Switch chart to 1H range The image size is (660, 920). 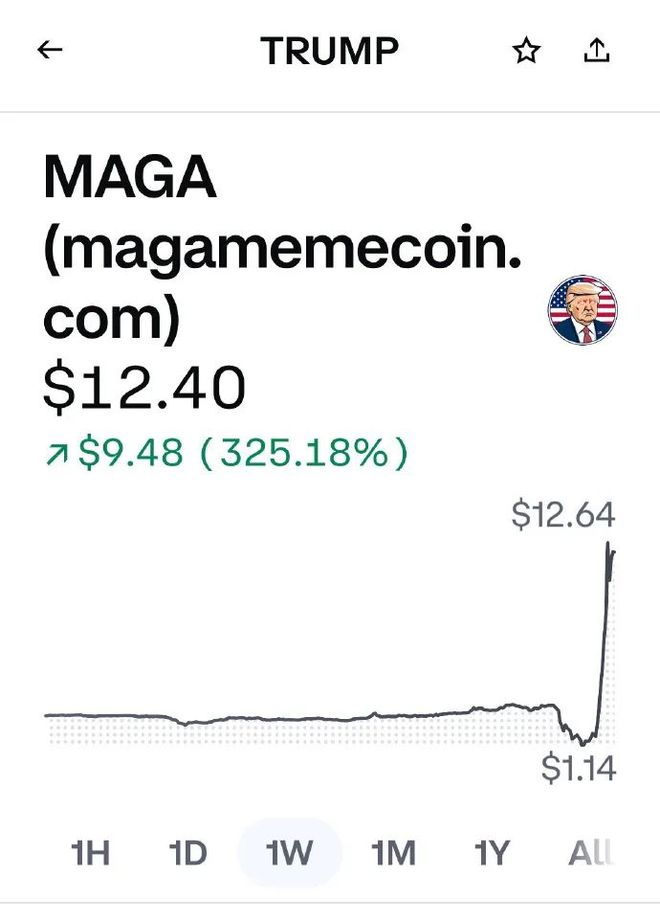point(90,853)
